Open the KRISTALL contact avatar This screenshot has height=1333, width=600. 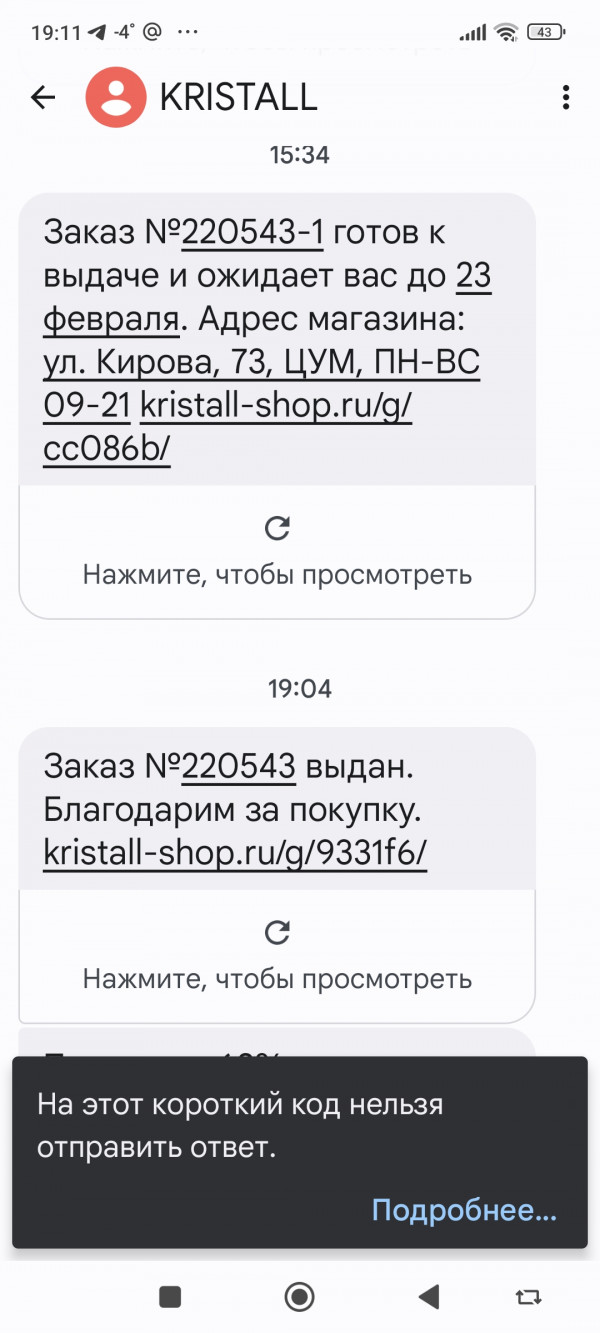(x=116, y=97)
